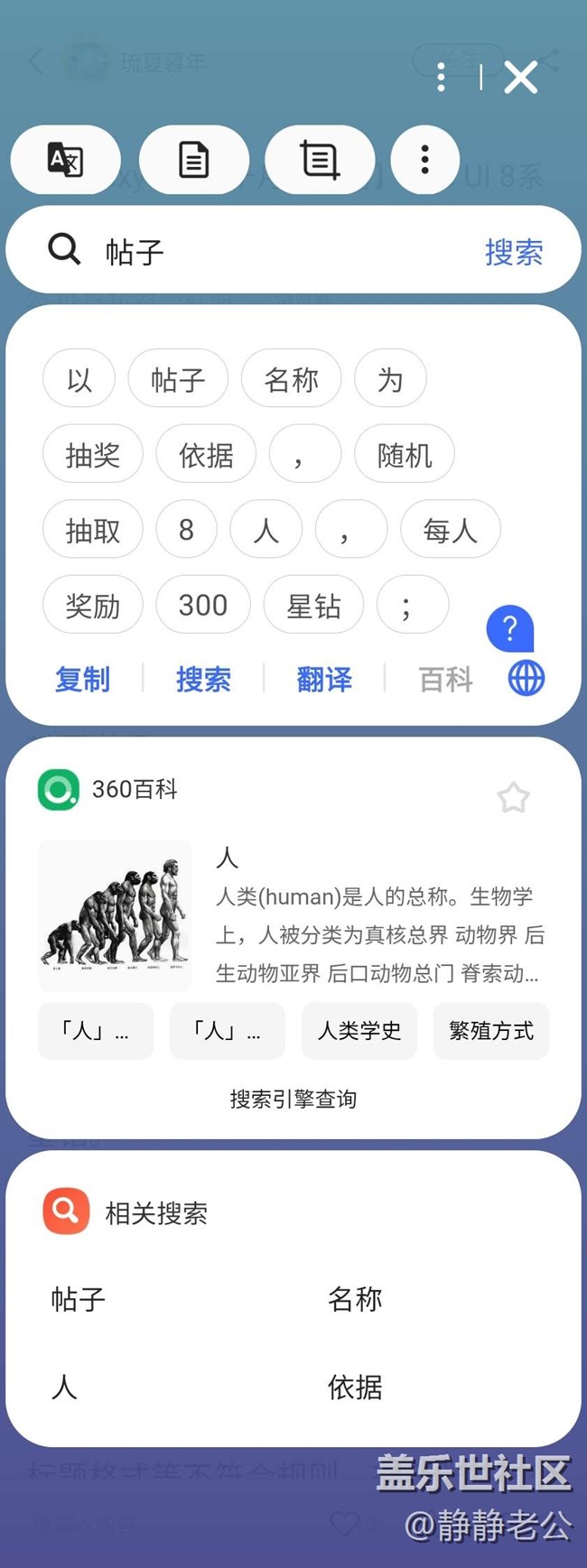Open the 人类学史 chip
The height and width of the screenshot is (1568, 587).
(x=359, y=1030)
